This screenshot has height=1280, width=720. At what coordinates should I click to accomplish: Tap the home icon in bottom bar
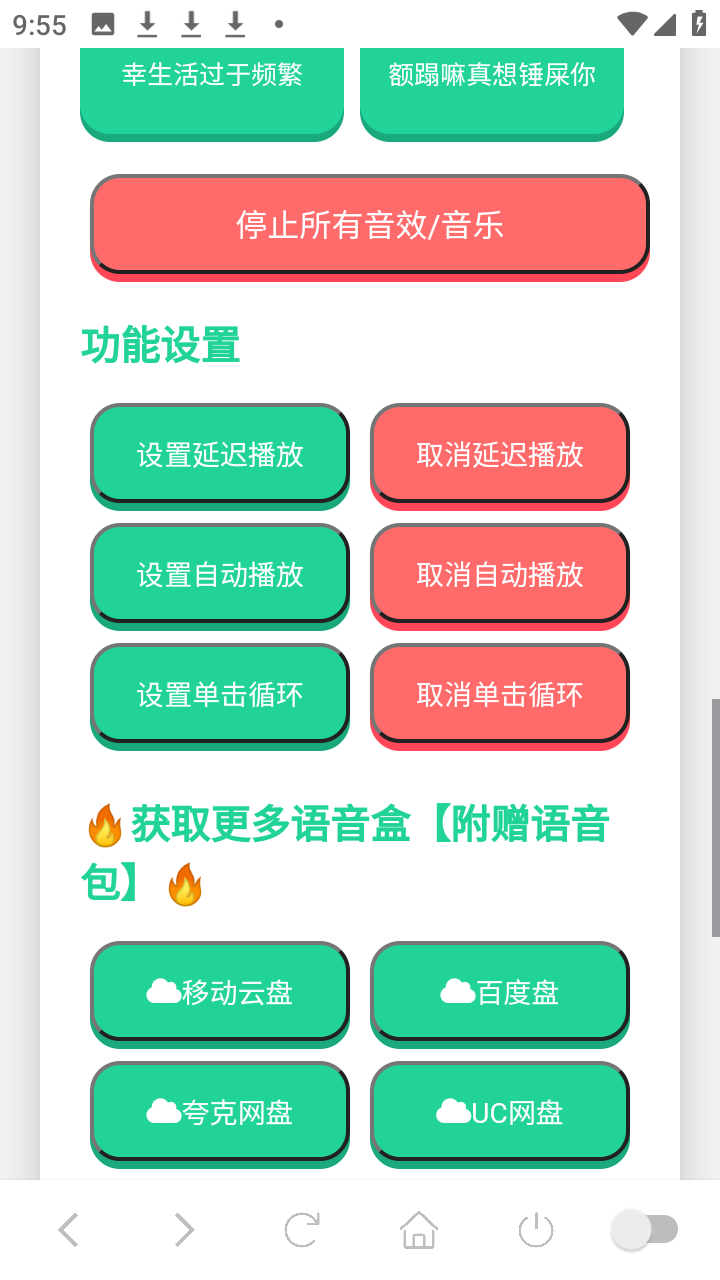coord(419,1229)
